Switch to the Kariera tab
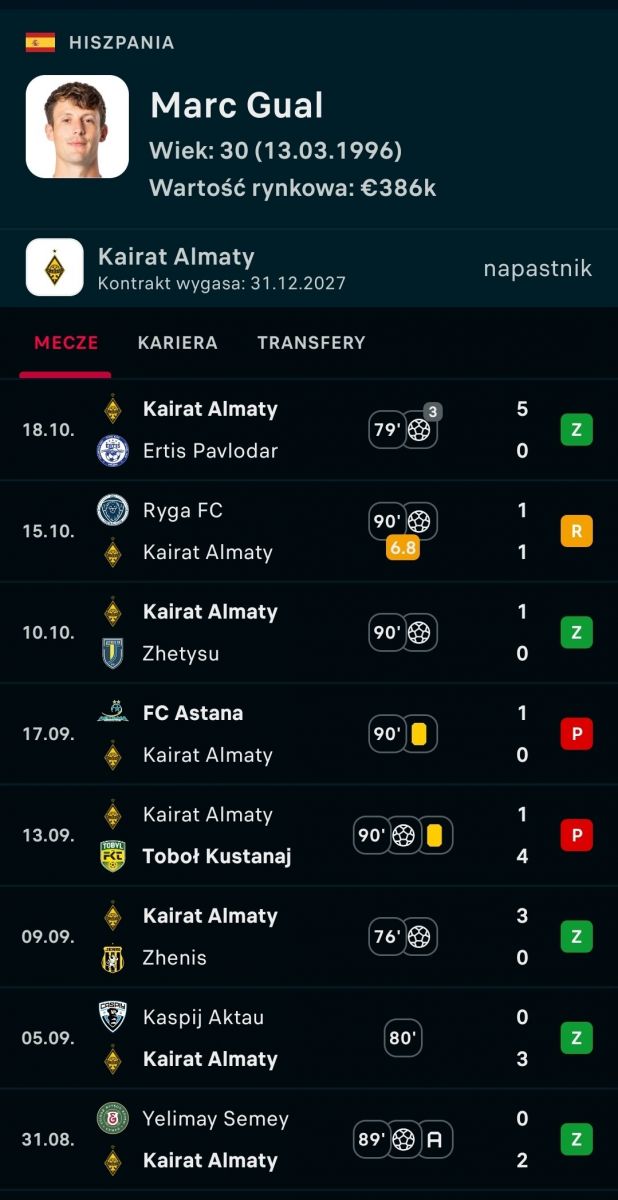 (x=177, y=343)
